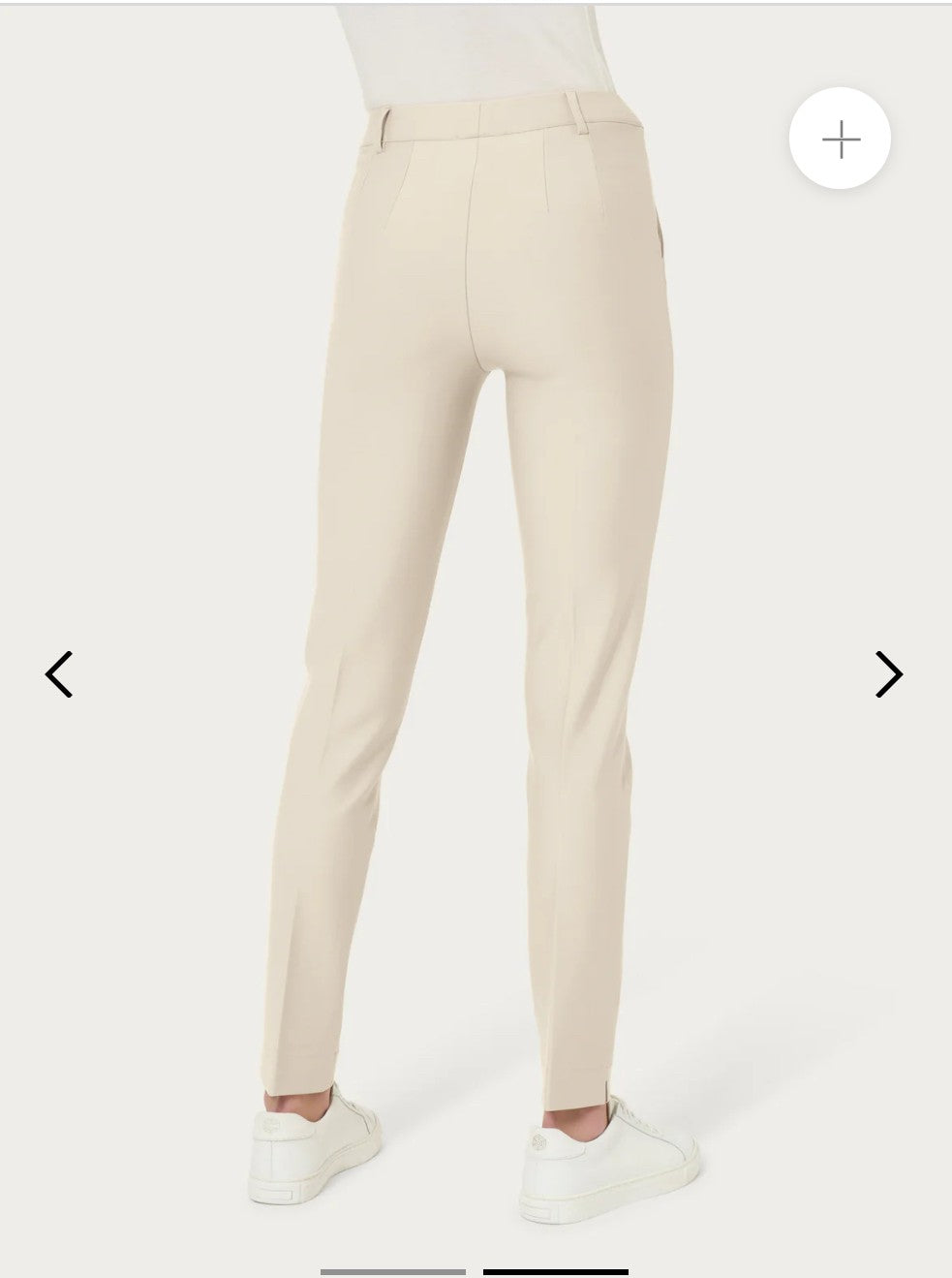Go to the previous product image
This screenshot has height=1278, width=952.
[59, 674]
